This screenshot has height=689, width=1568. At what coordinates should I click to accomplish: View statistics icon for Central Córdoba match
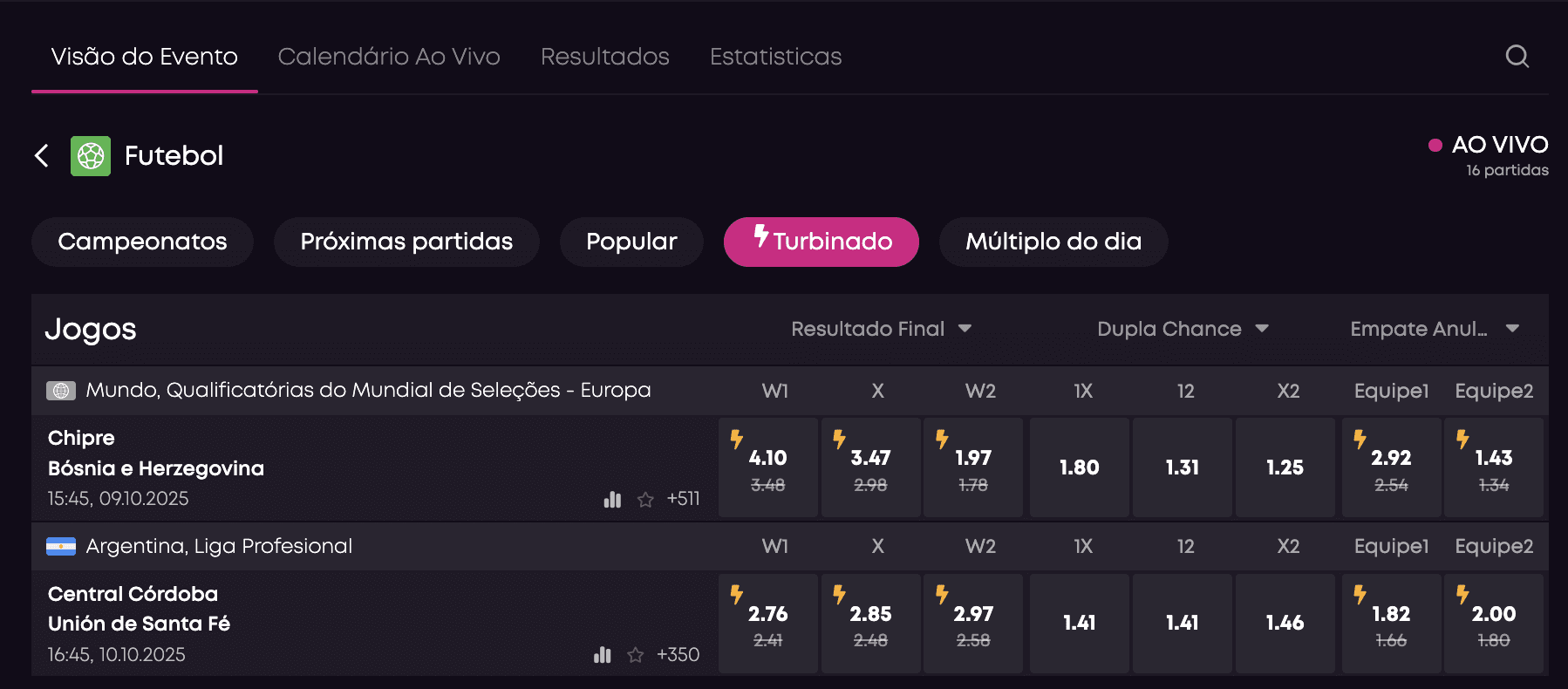coord(603,655)
